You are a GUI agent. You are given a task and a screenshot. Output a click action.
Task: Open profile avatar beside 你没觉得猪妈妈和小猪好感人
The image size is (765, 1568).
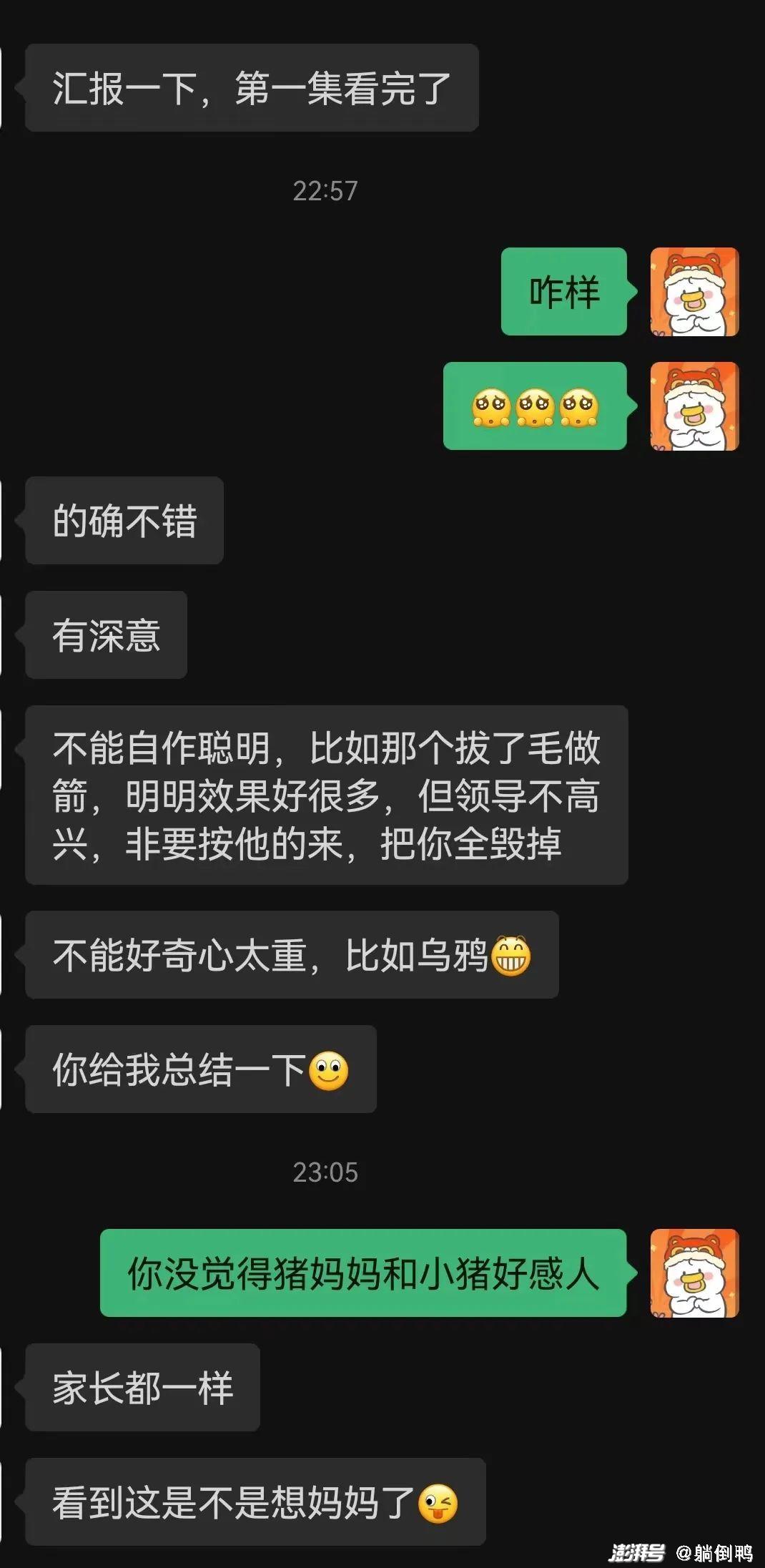pos(694,1273)
